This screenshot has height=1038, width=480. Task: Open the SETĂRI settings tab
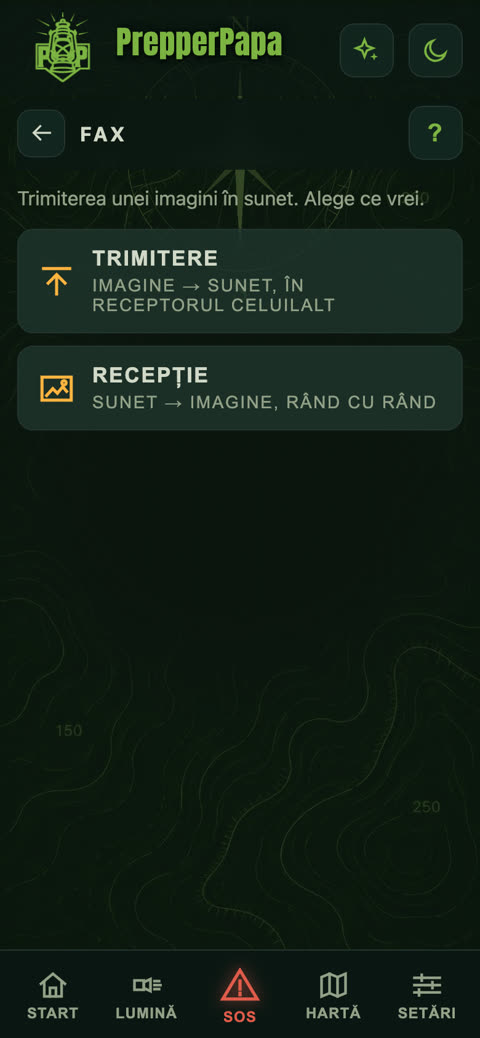click(x=426, y=996)
